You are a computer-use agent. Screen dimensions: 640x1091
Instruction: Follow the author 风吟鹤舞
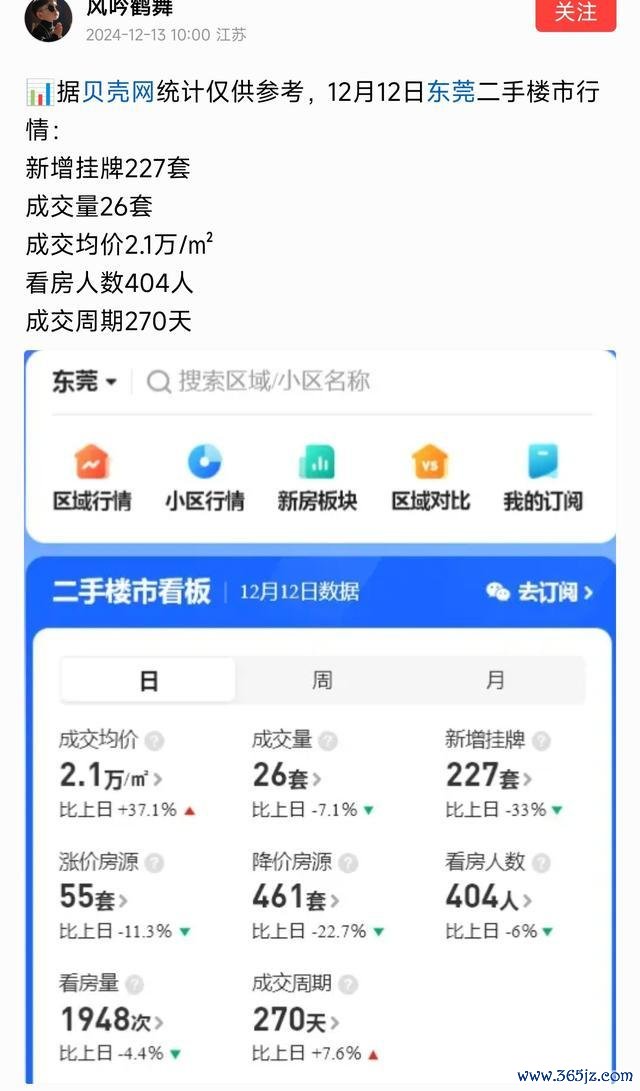click(575, 14)
